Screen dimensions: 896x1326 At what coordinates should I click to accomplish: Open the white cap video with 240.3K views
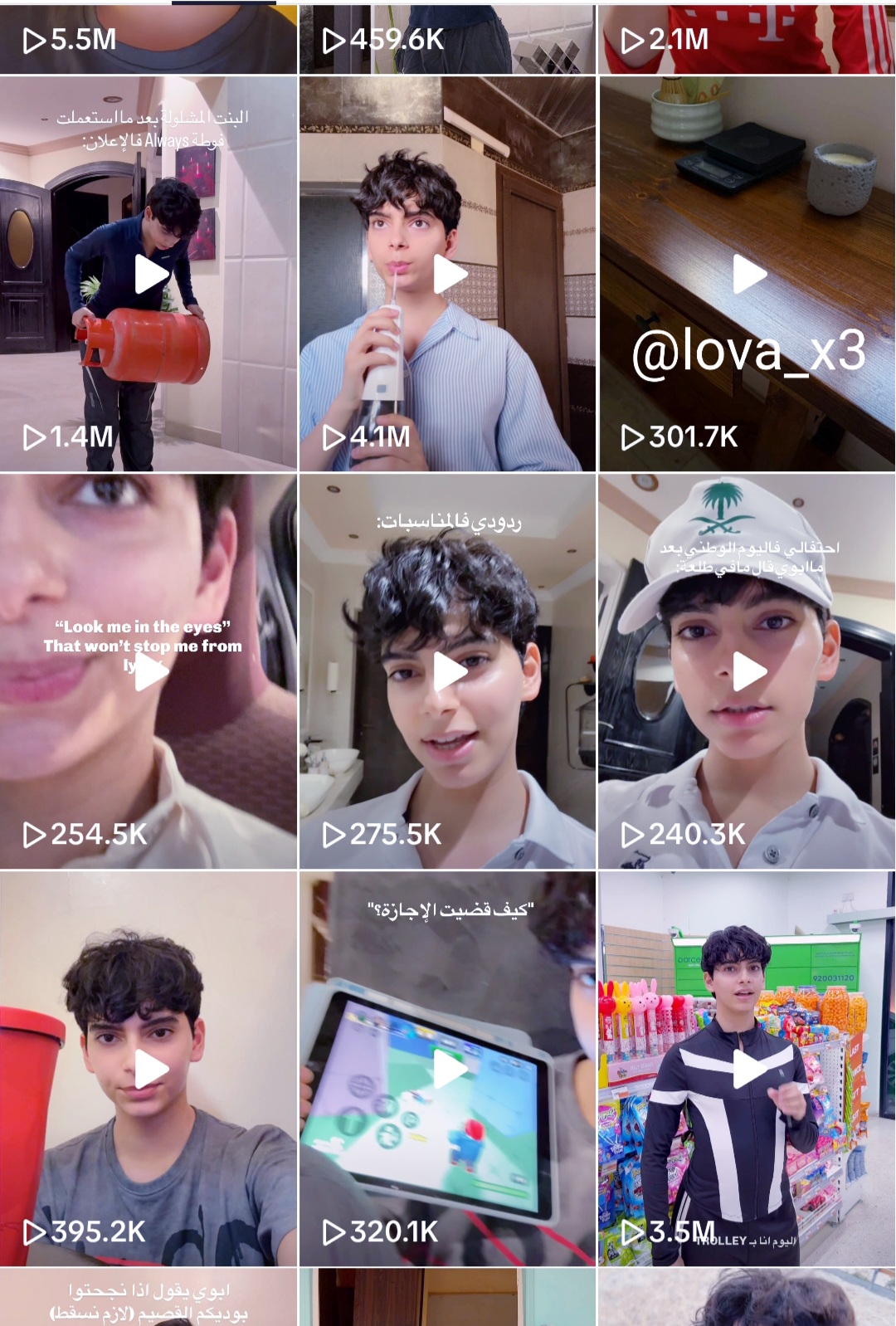747,672
